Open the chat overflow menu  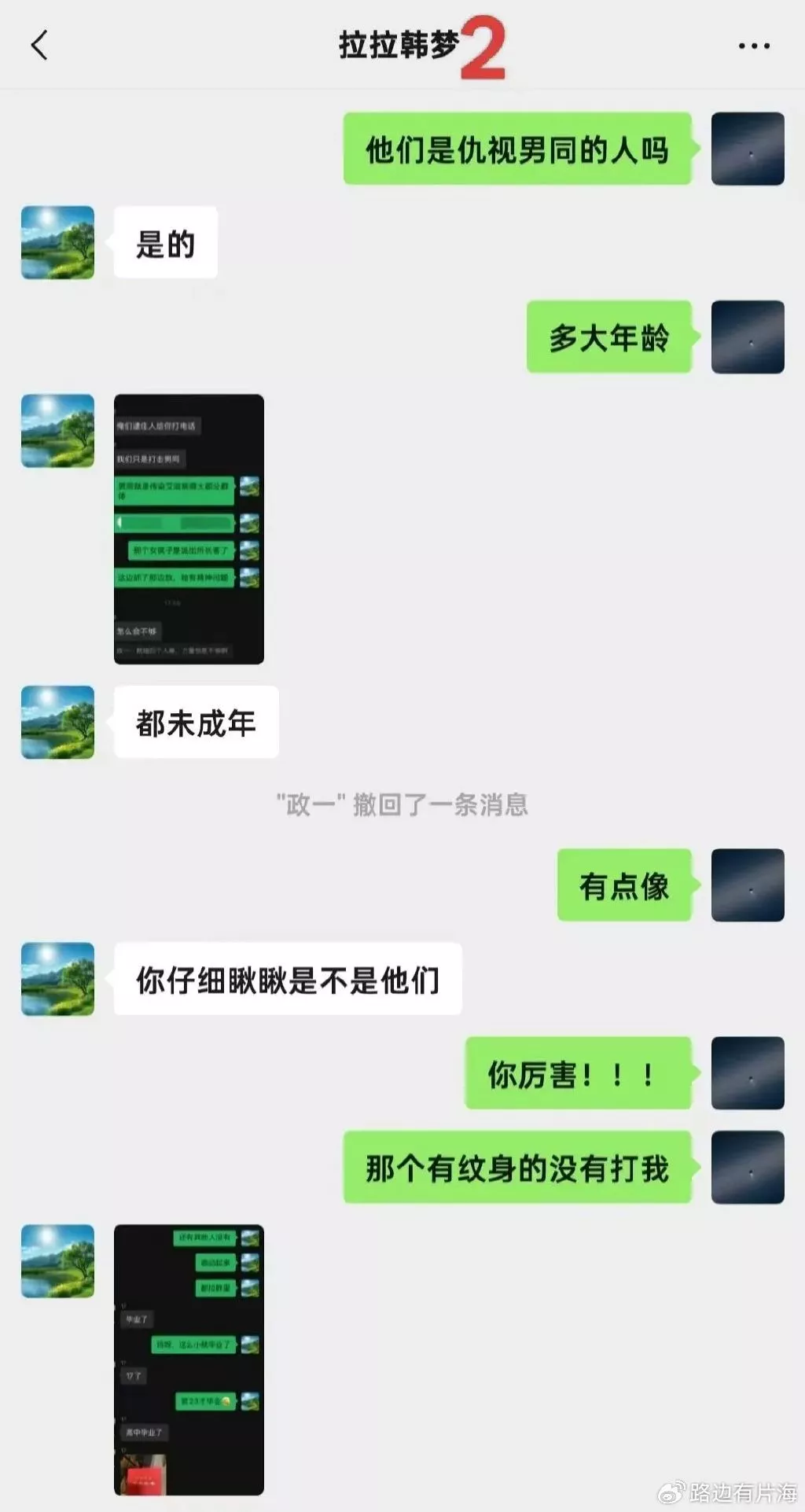[754, 46]
